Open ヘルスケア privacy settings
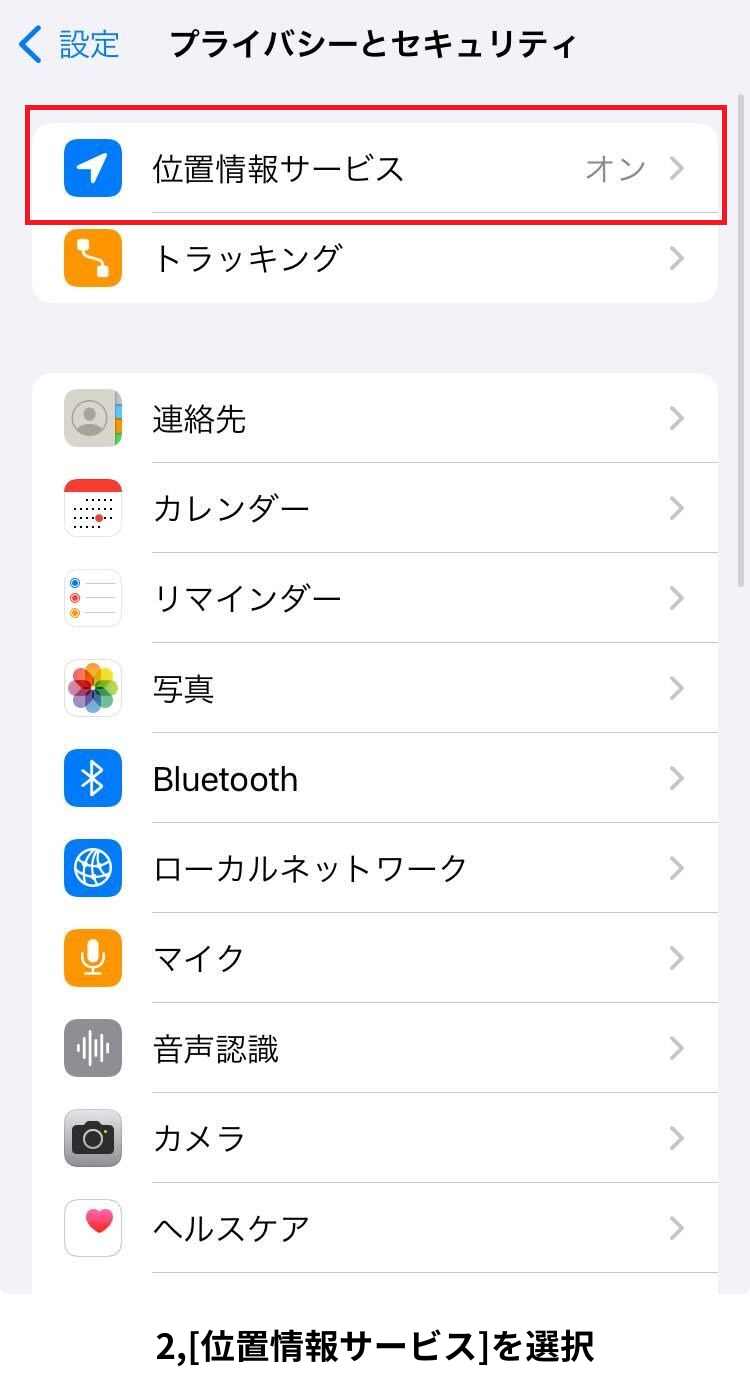Viewport: 750px width, 1400px height. pos(375,1228)
